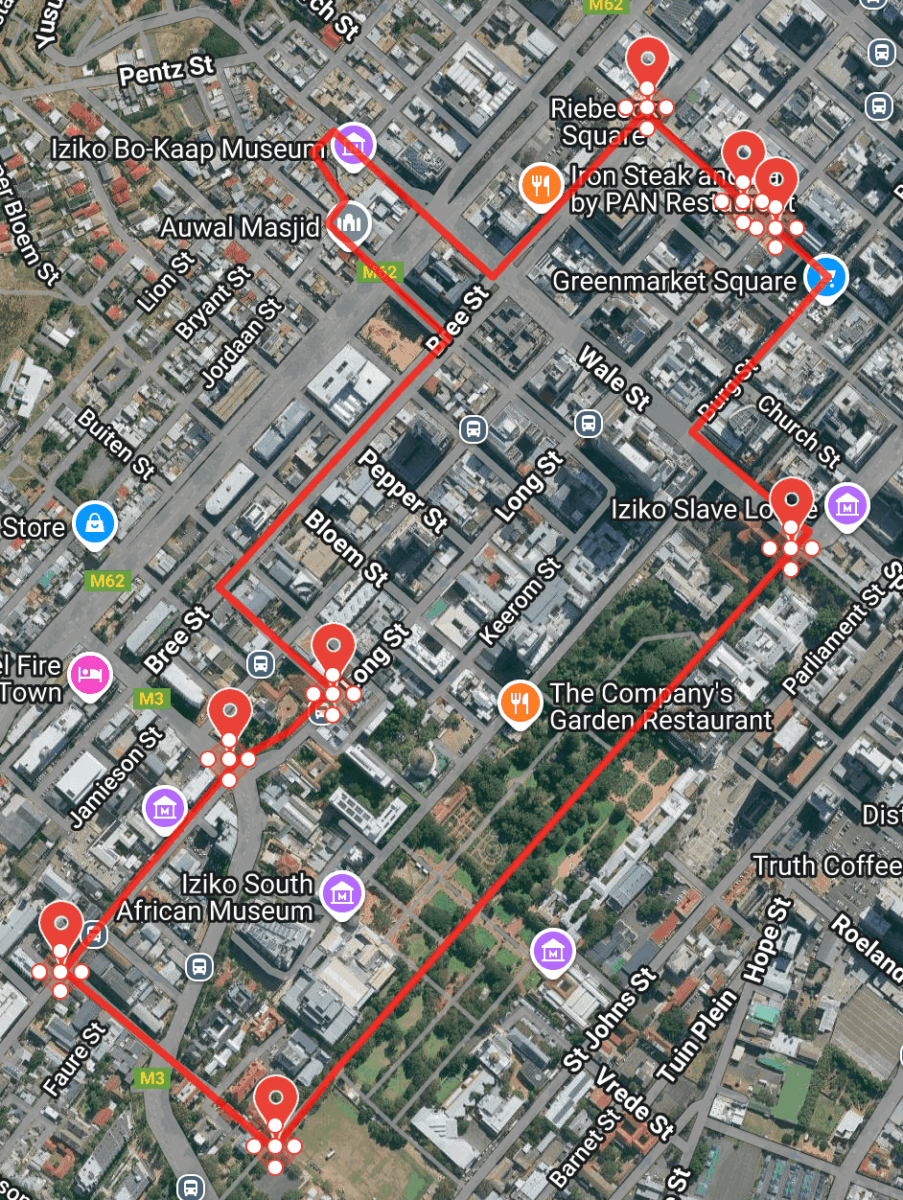Open the Greenmarket Square blue marker
903x1200 pixels.
click(x=828, y=276)
